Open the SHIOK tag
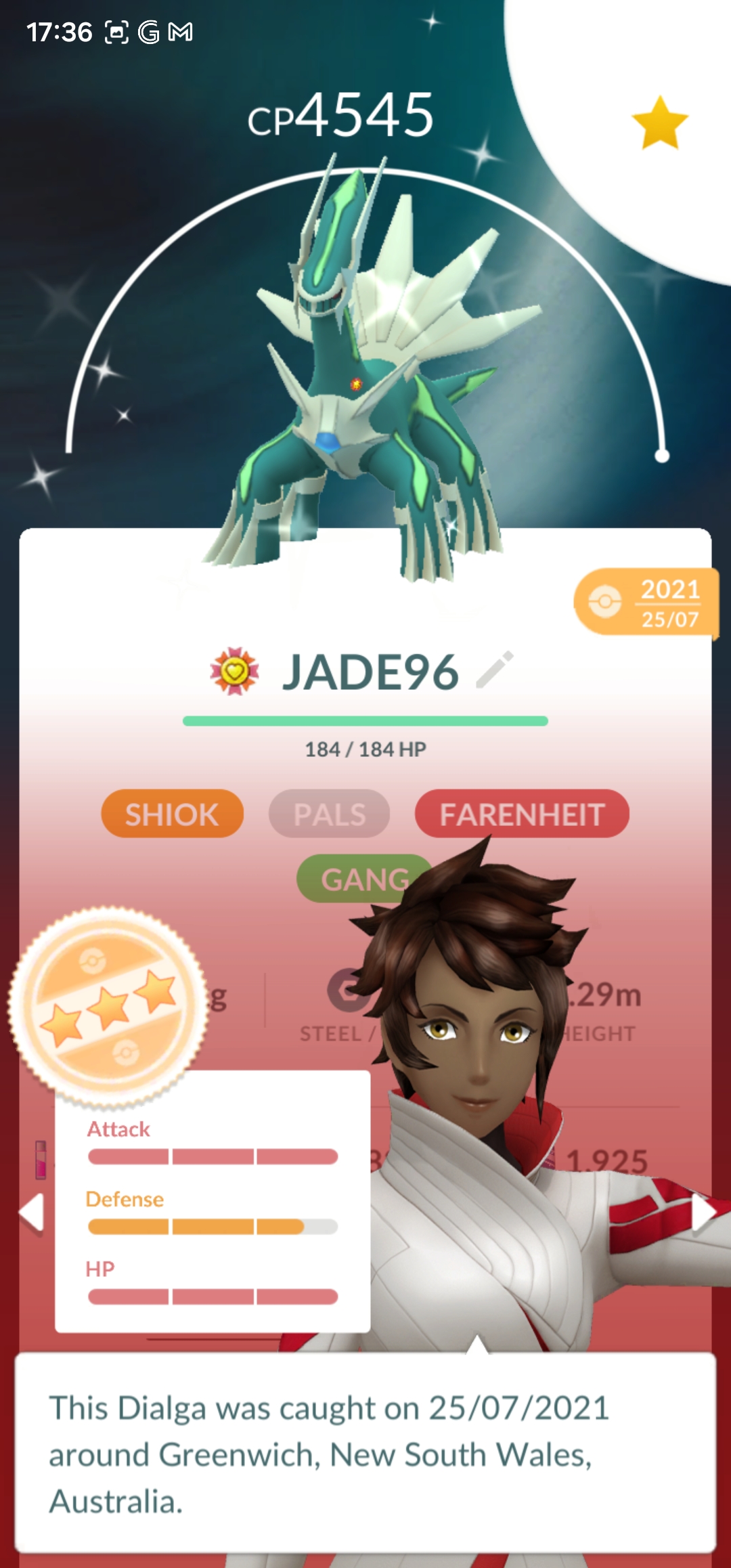 (x=172, y=814)
